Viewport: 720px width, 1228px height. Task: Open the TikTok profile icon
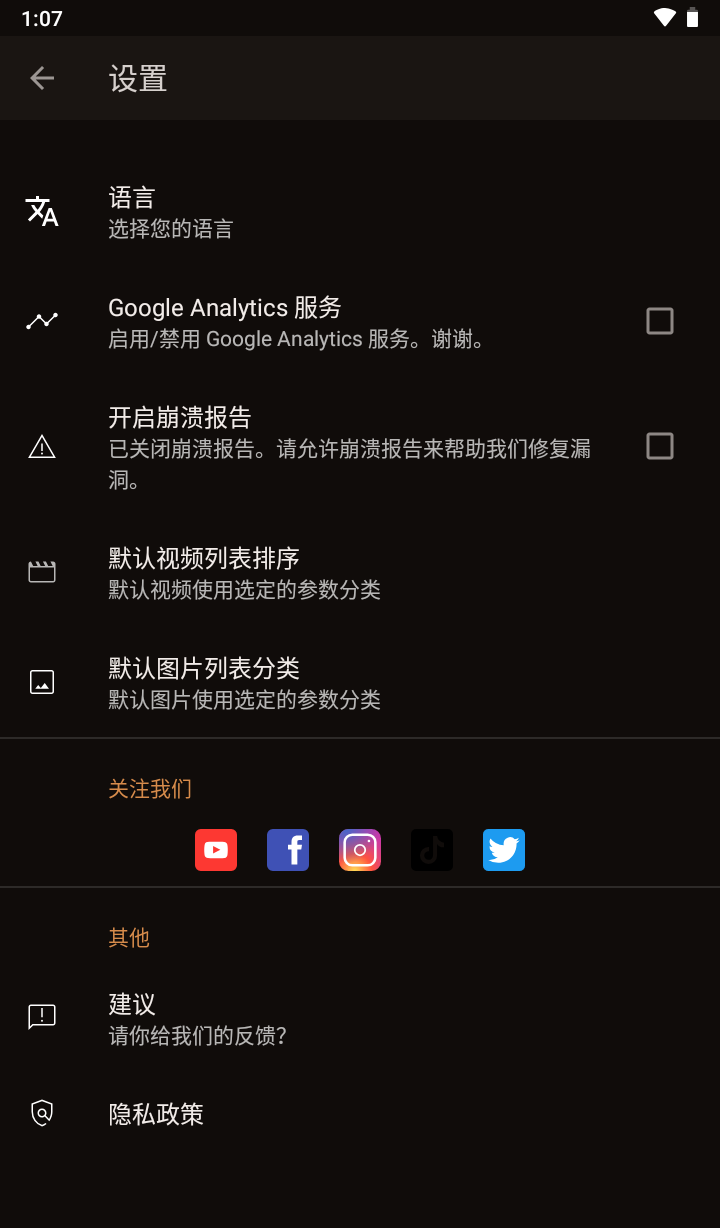432,850
